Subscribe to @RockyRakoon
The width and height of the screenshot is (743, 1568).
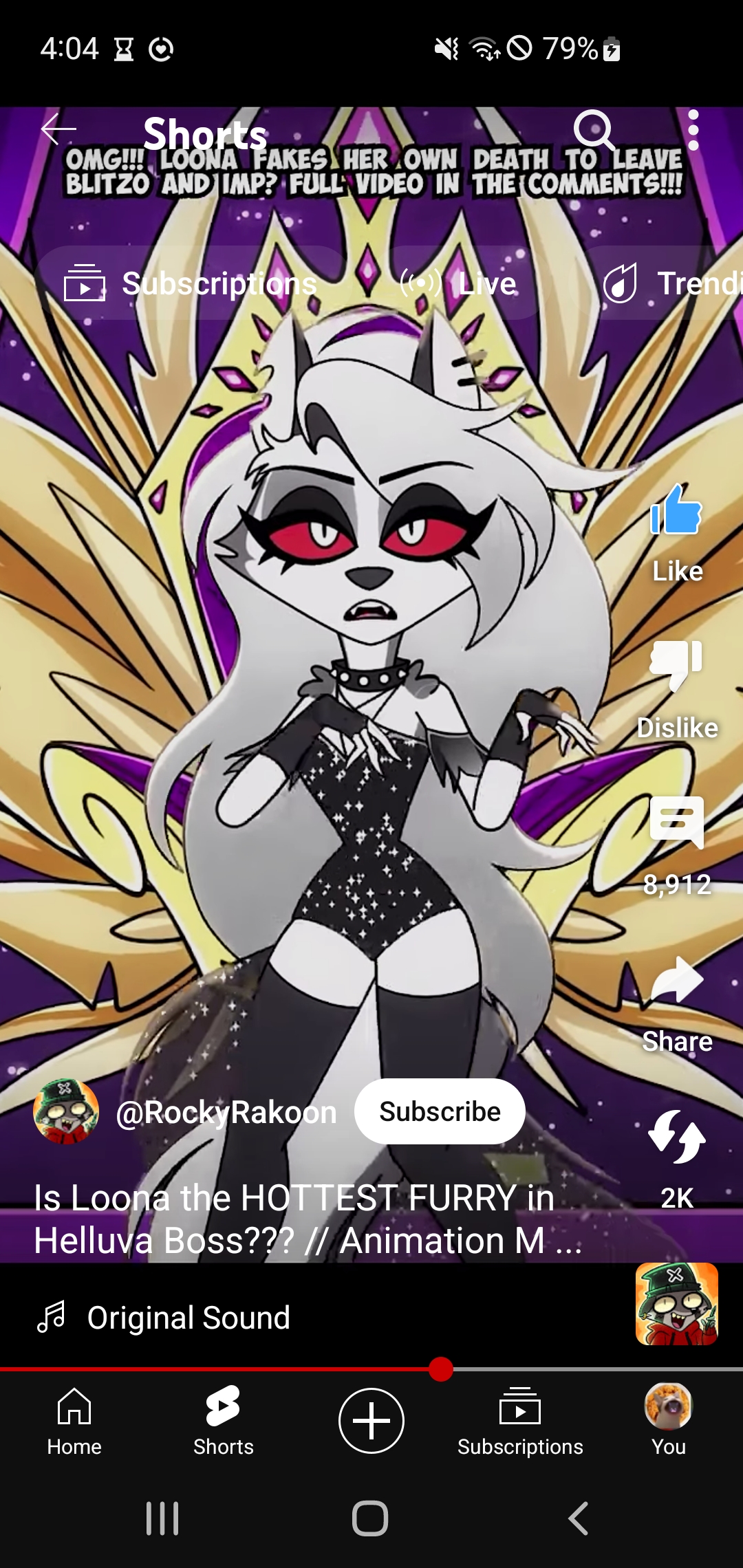[440, 1111]
